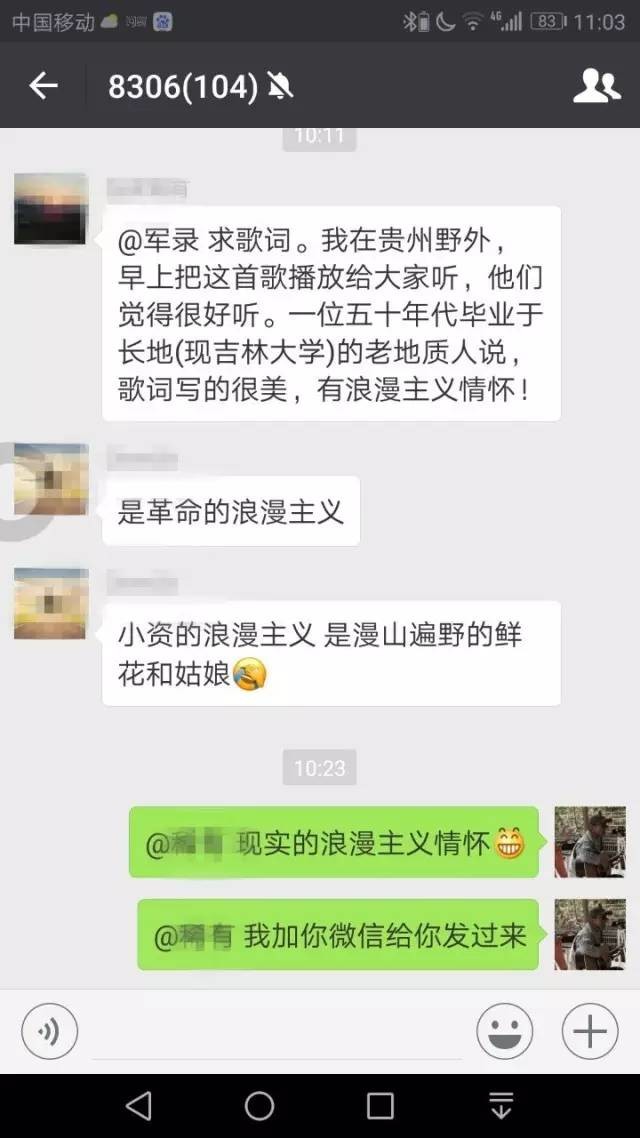Open the group members info icon
The width and height of the screenshot is (640, 1138).
click(596, 86)
